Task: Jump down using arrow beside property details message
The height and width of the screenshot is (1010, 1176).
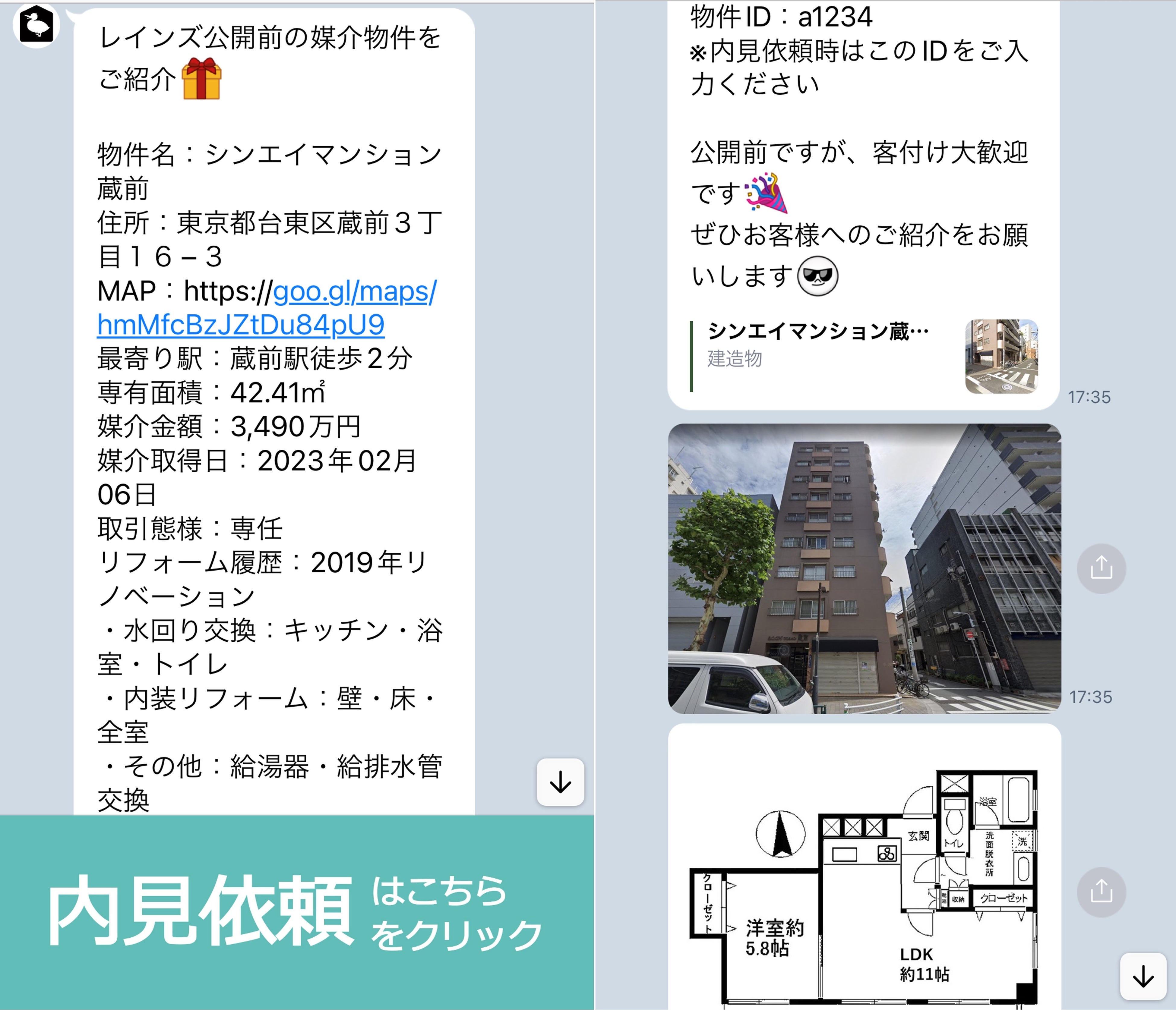Action: [560, 782]
